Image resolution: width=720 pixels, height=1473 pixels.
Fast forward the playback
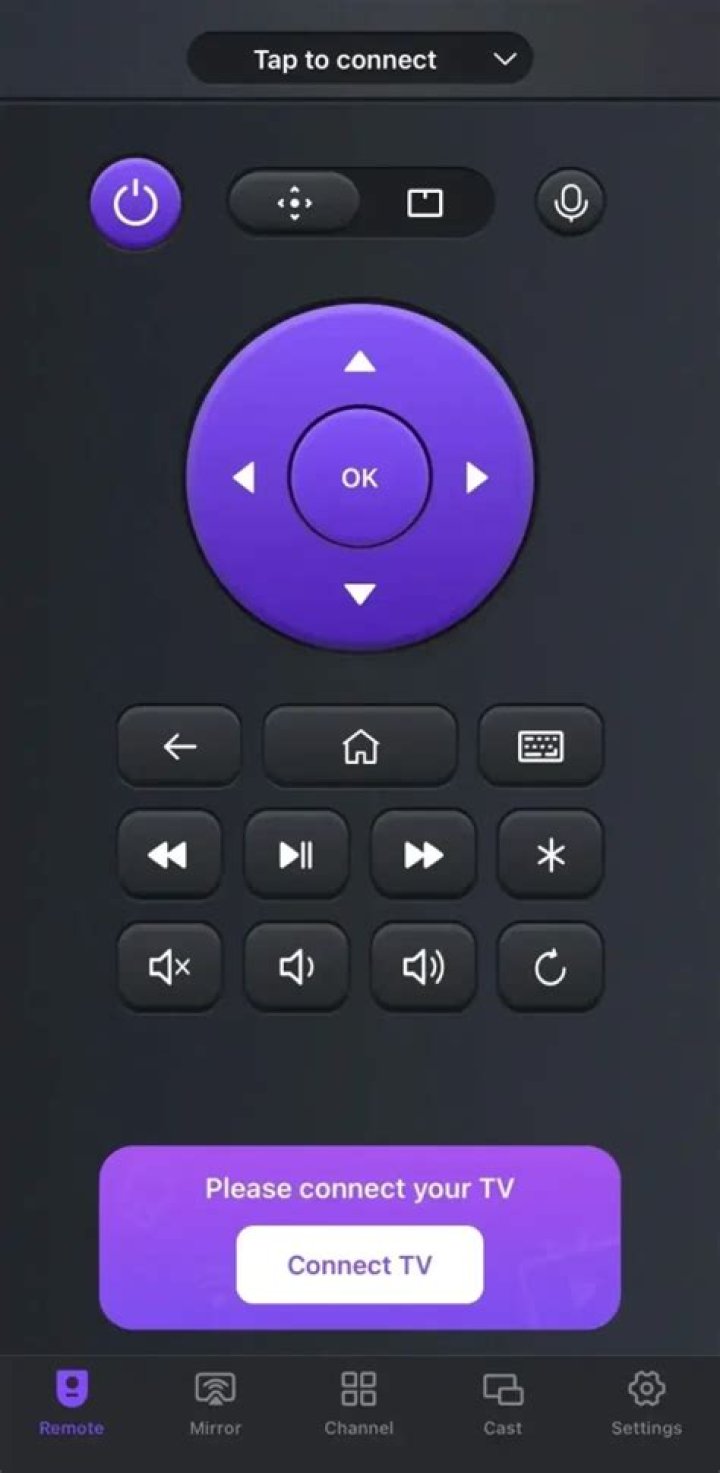[x=422, y=855]
